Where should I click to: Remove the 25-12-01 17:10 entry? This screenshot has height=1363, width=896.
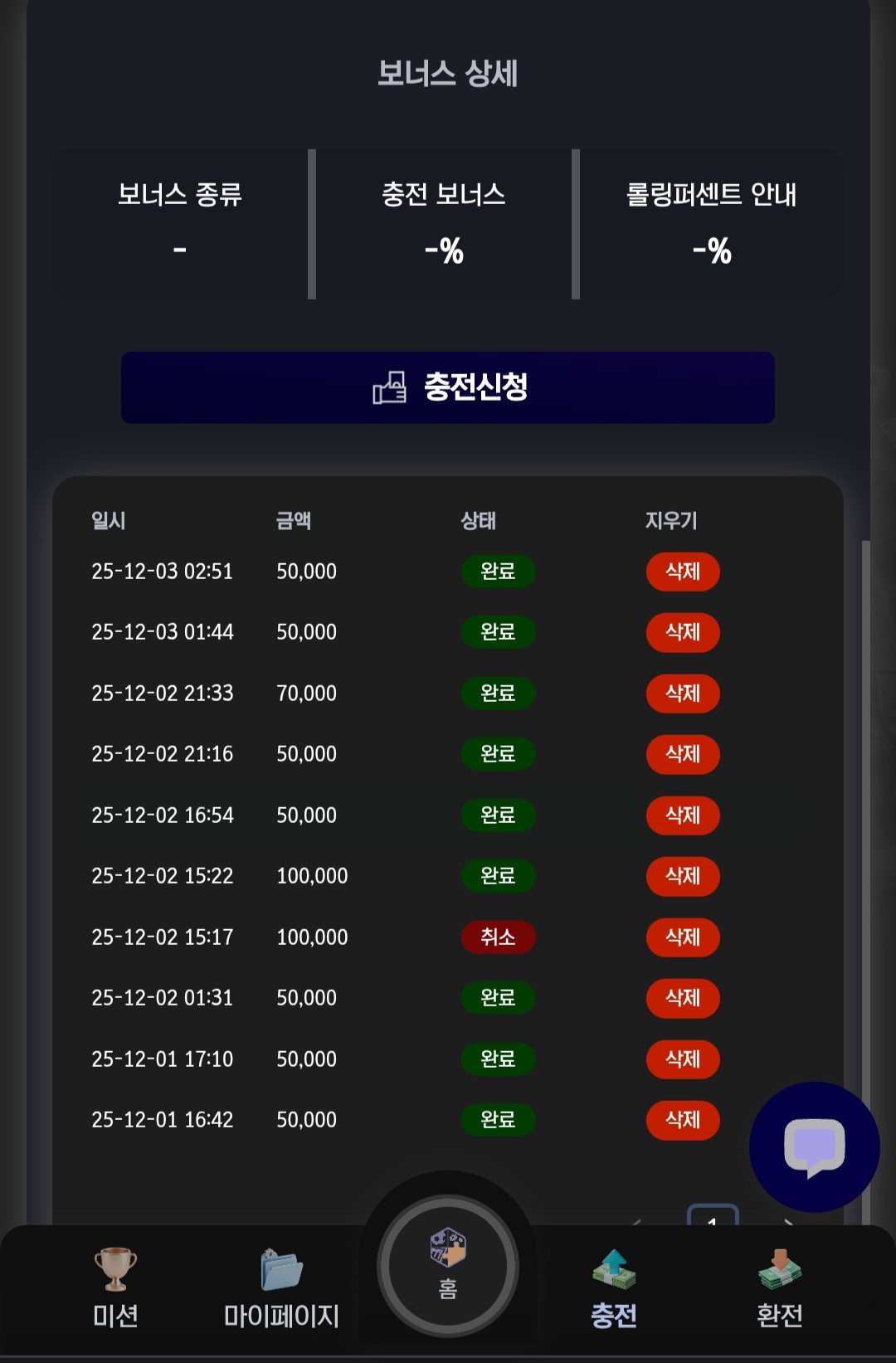click(x=682, y=1059)
